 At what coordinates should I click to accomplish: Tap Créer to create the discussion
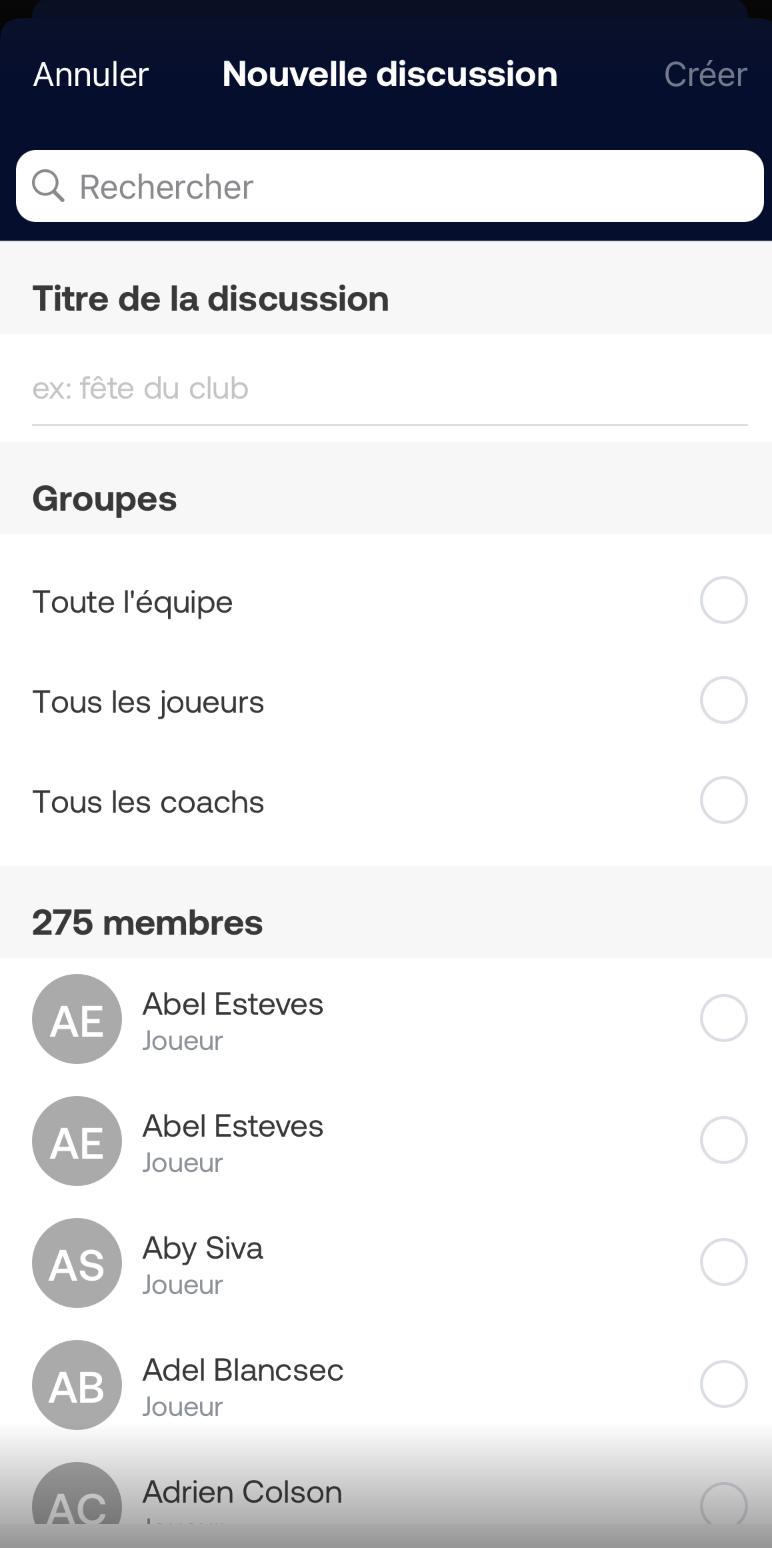[705, 74]
